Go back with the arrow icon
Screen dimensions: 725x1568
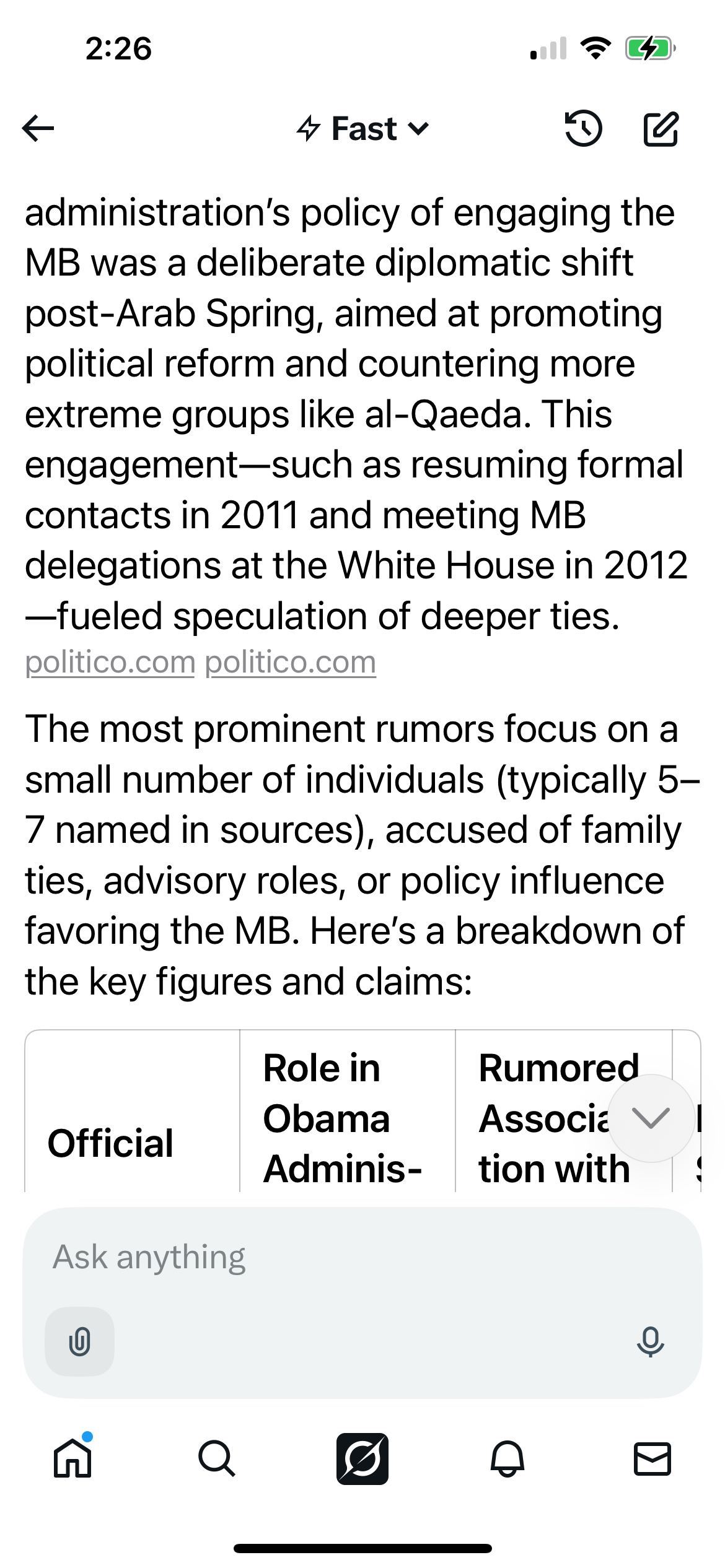pos(38,129)
